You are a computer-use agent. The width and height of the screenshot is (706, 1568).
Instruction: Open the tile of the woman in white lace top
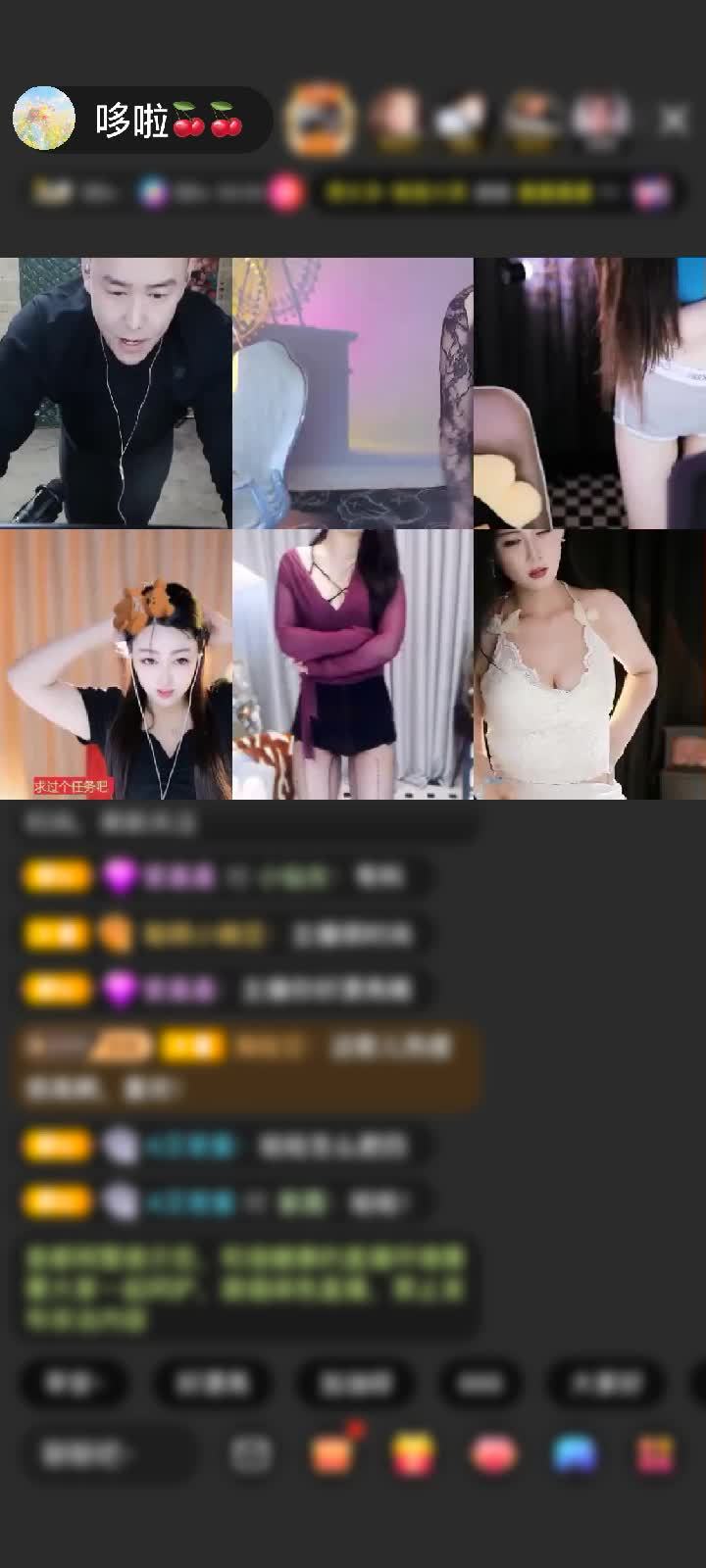589,664
